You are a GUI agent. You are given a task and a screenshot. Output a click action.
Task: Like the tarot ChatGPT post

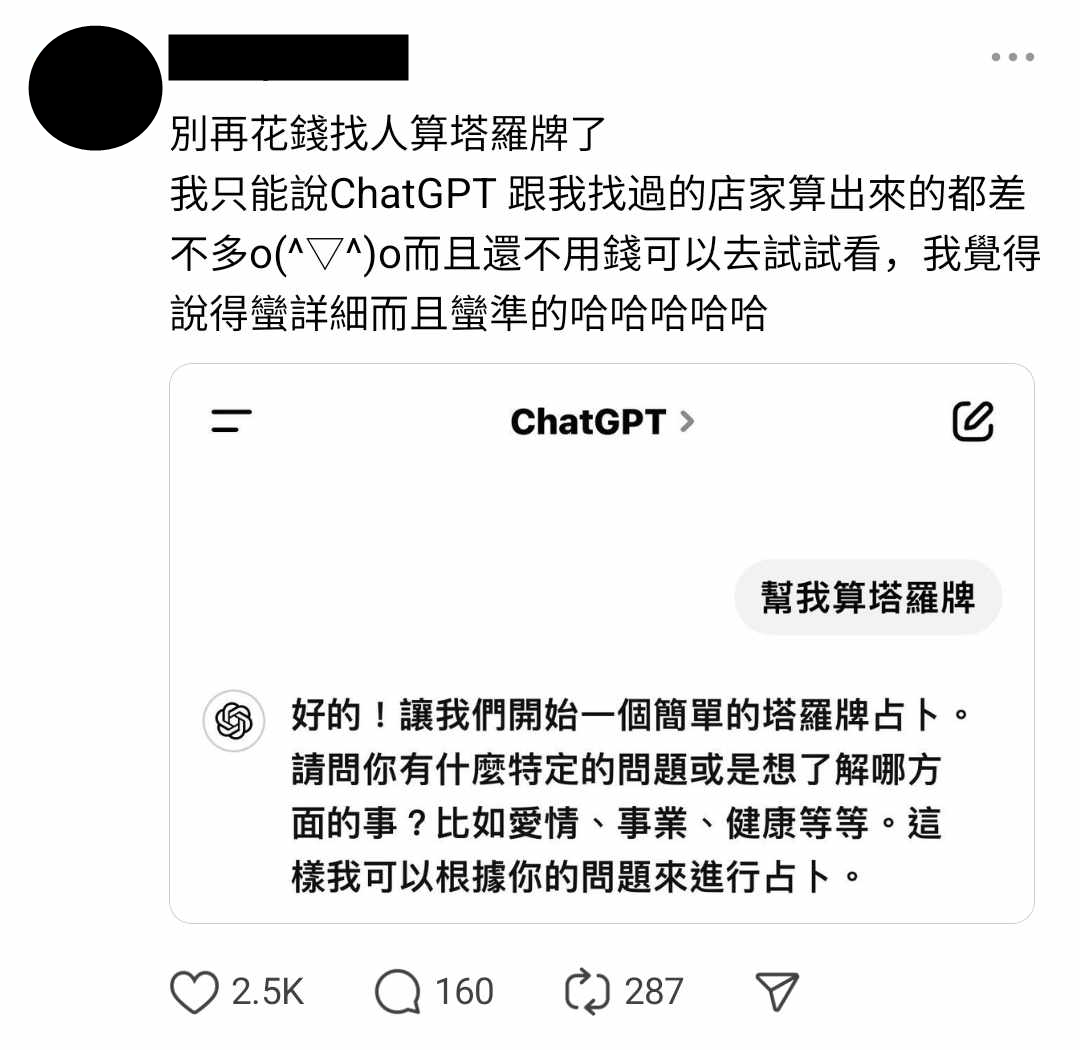coord(194,992)
